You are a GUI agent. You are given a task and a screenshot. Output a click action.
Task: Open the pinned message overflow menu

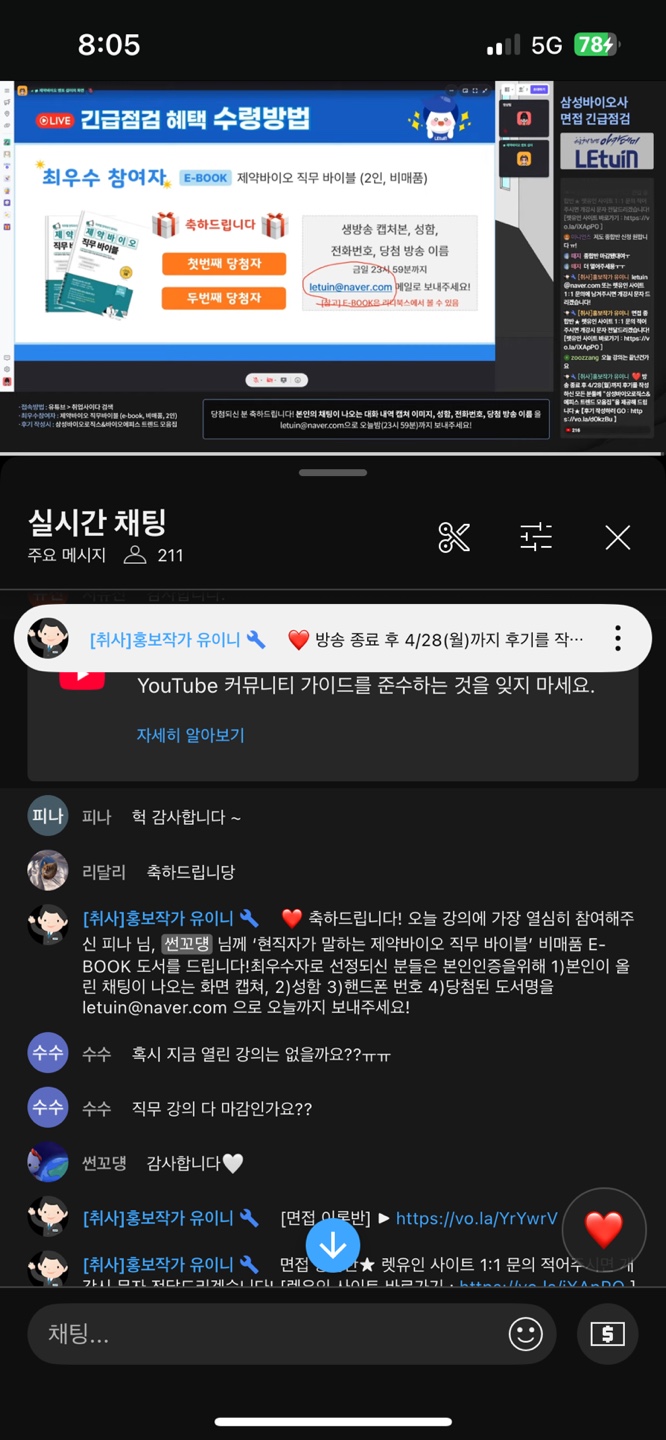point(618,639)
